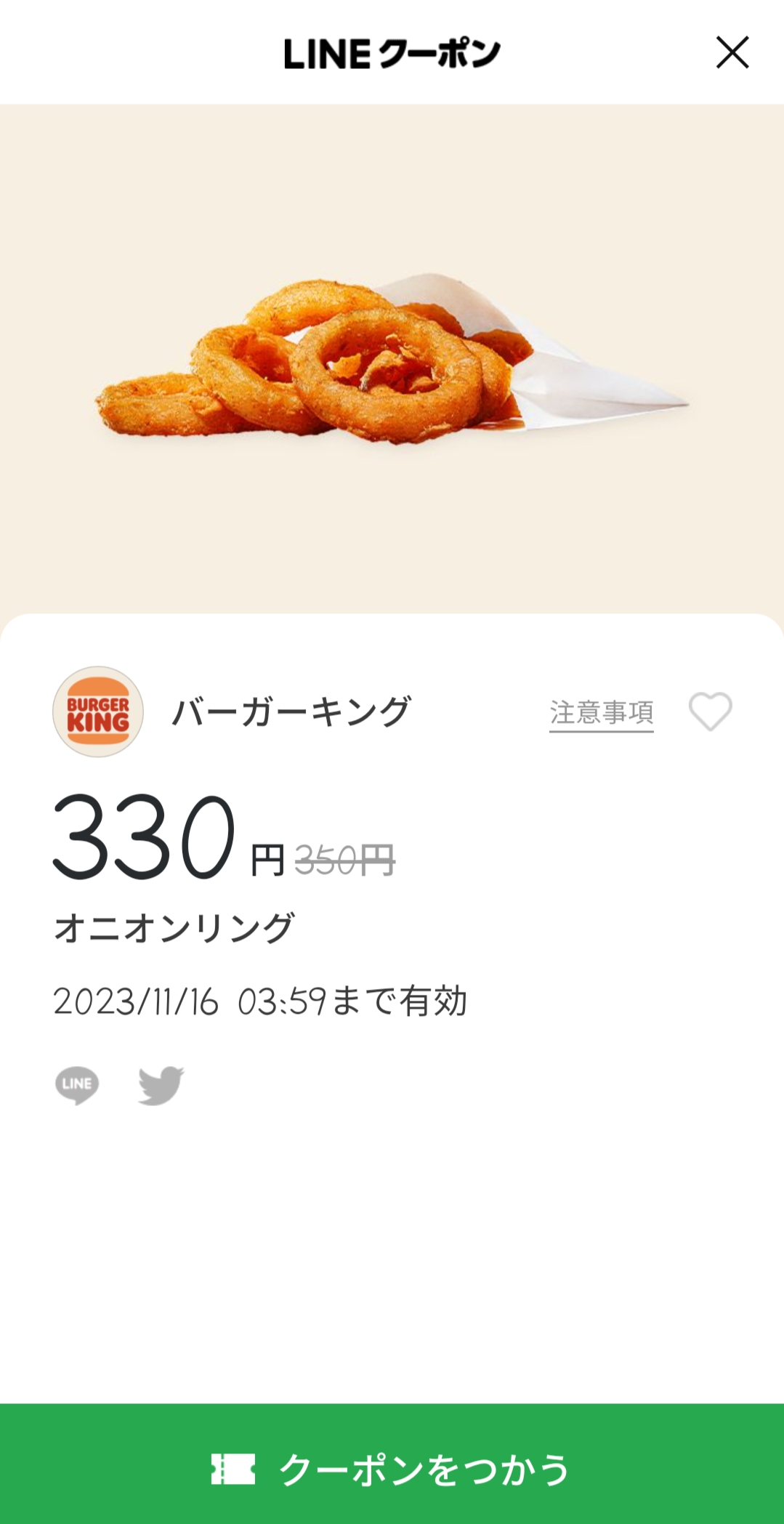The width and height of the screenshot is (784, 1524).
Task: Favorite this coupon with the heart icon
Action: 710,711
